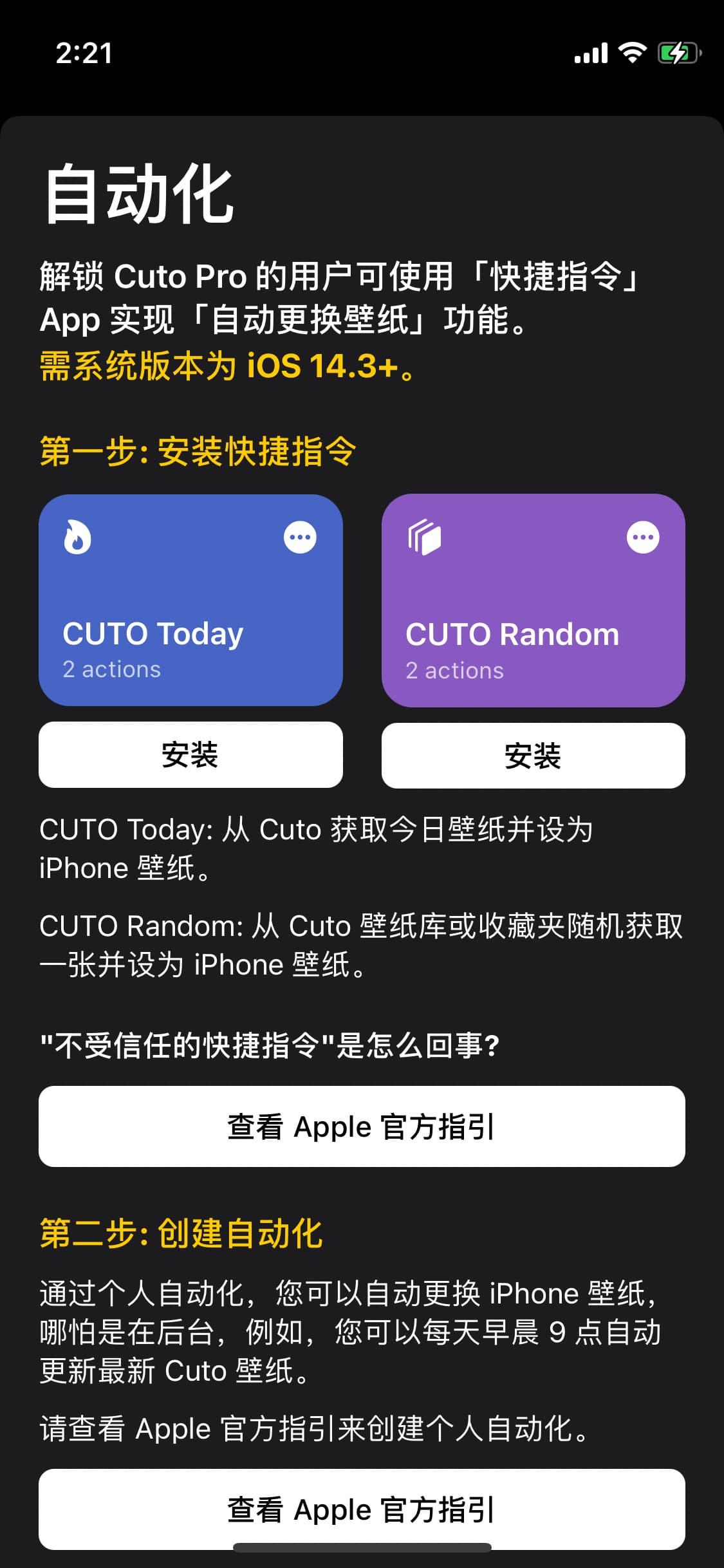The width and height of the screenshot is (724, 1568).
Task: Tap the cellular signal bars icon
Action: tap(590, 54)
